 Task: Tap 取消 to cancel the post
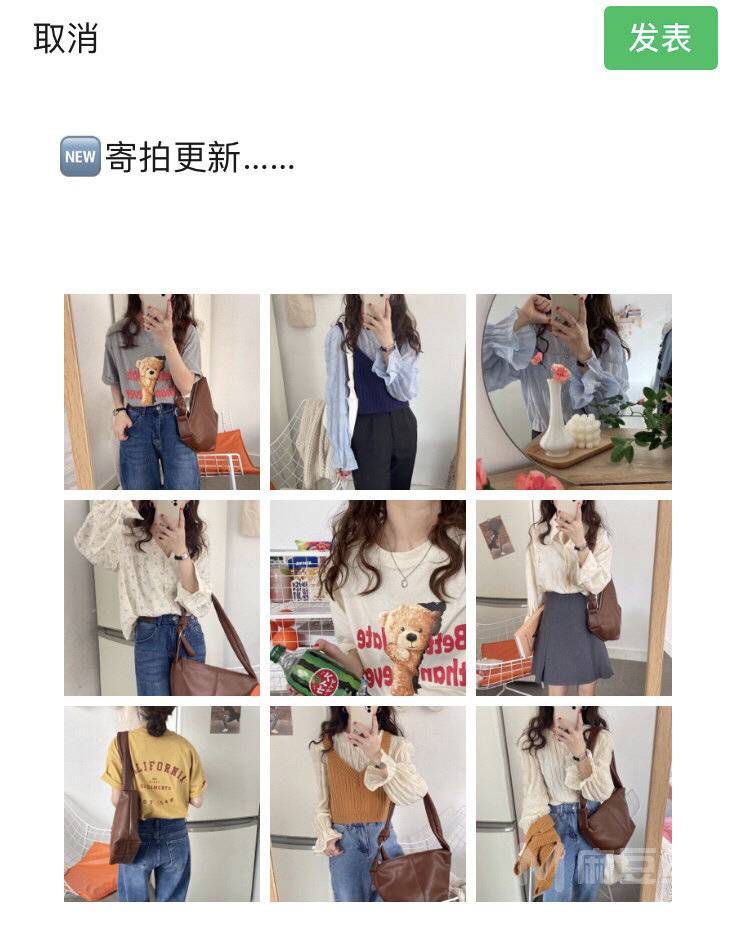click(x=65, y=38)
